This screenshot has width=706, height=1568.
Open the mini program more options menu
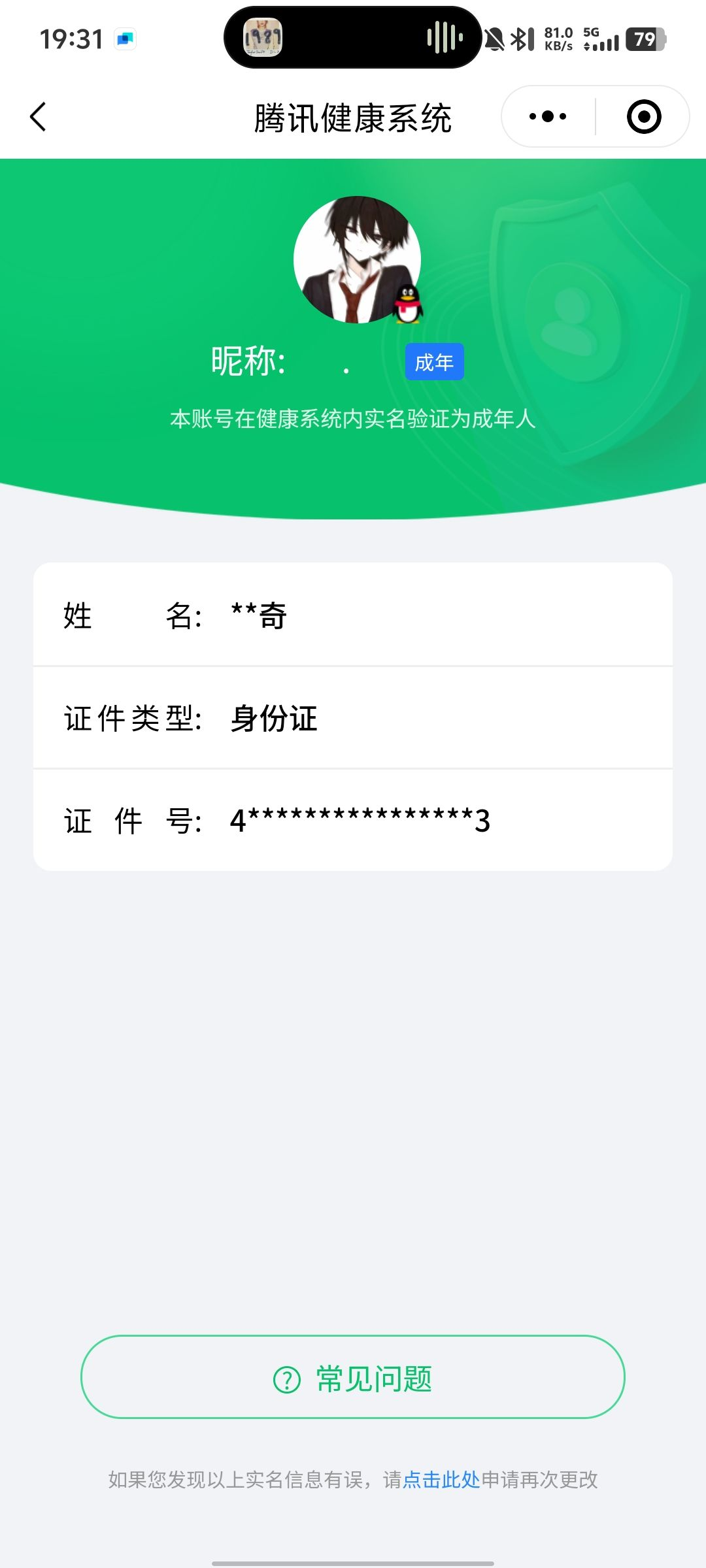pyautogui.click(x=546, y=115)
